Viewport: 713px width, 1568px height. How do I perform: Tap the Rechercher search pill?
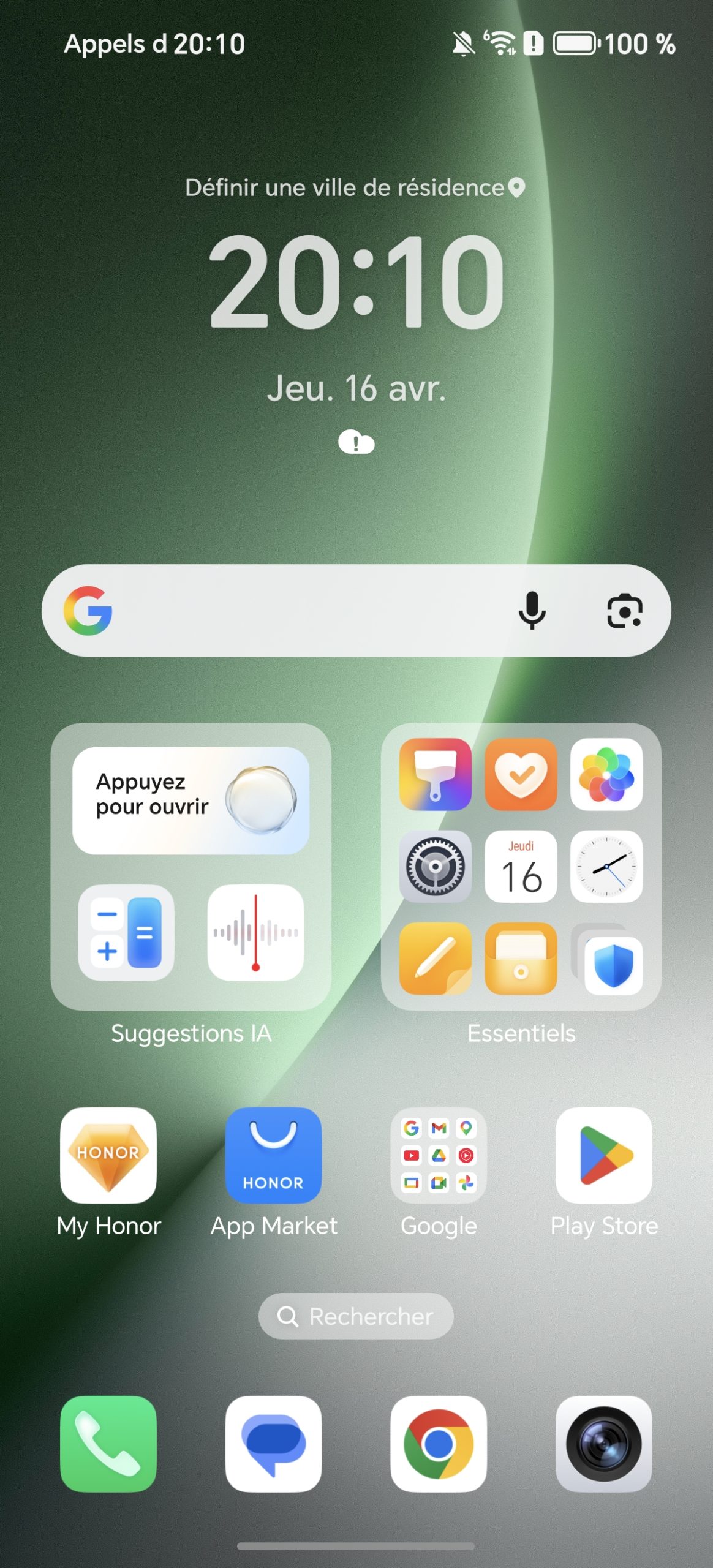click(356, 1316)
